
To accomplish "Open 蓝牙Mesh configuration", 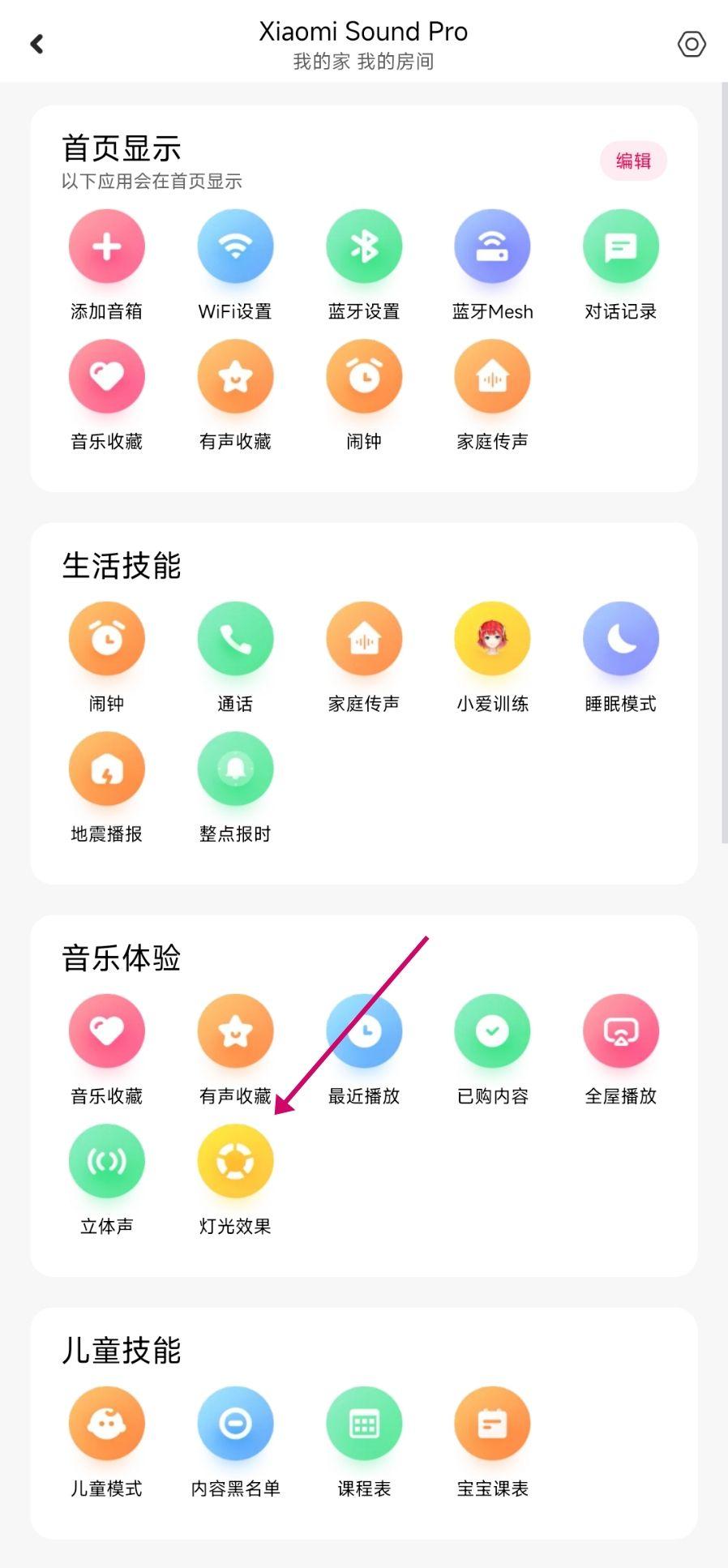I will [492, 246].
